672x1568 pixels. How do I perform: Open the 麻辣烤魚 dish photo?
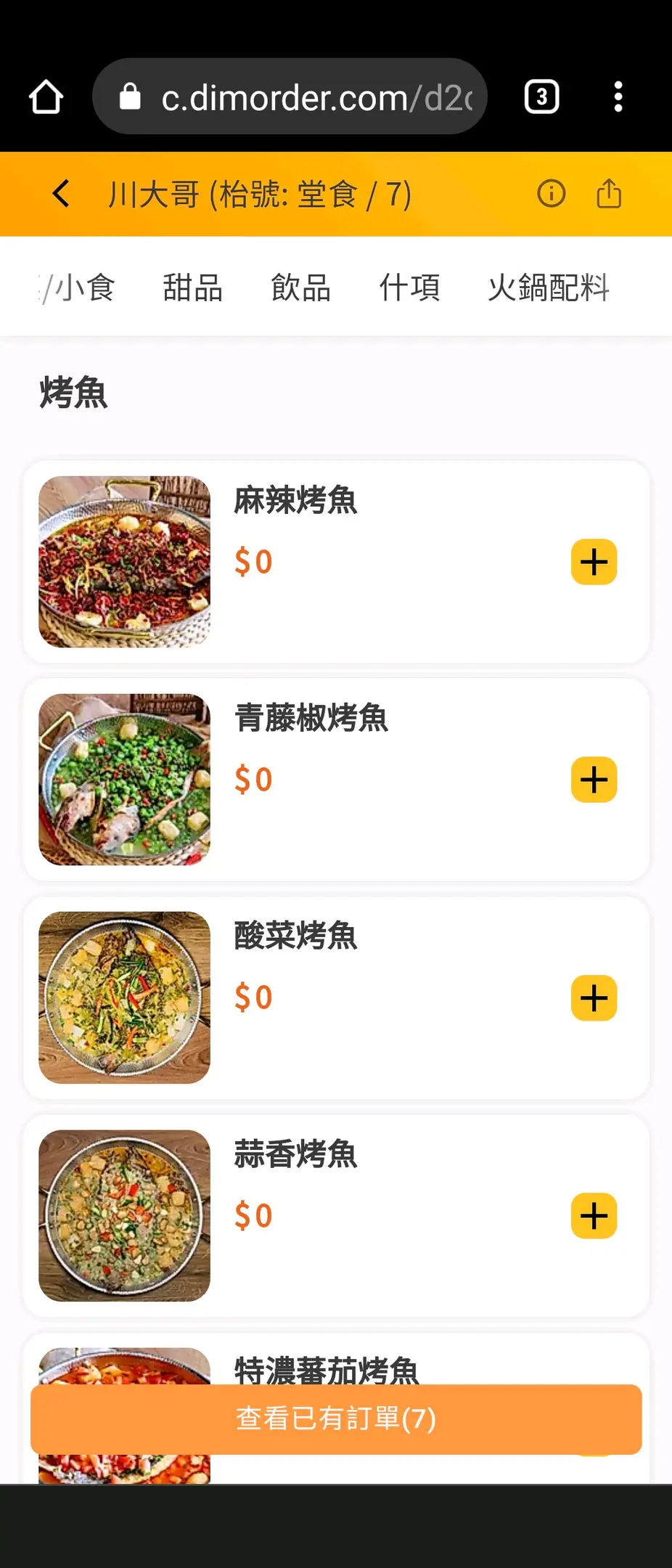[124, 562]
